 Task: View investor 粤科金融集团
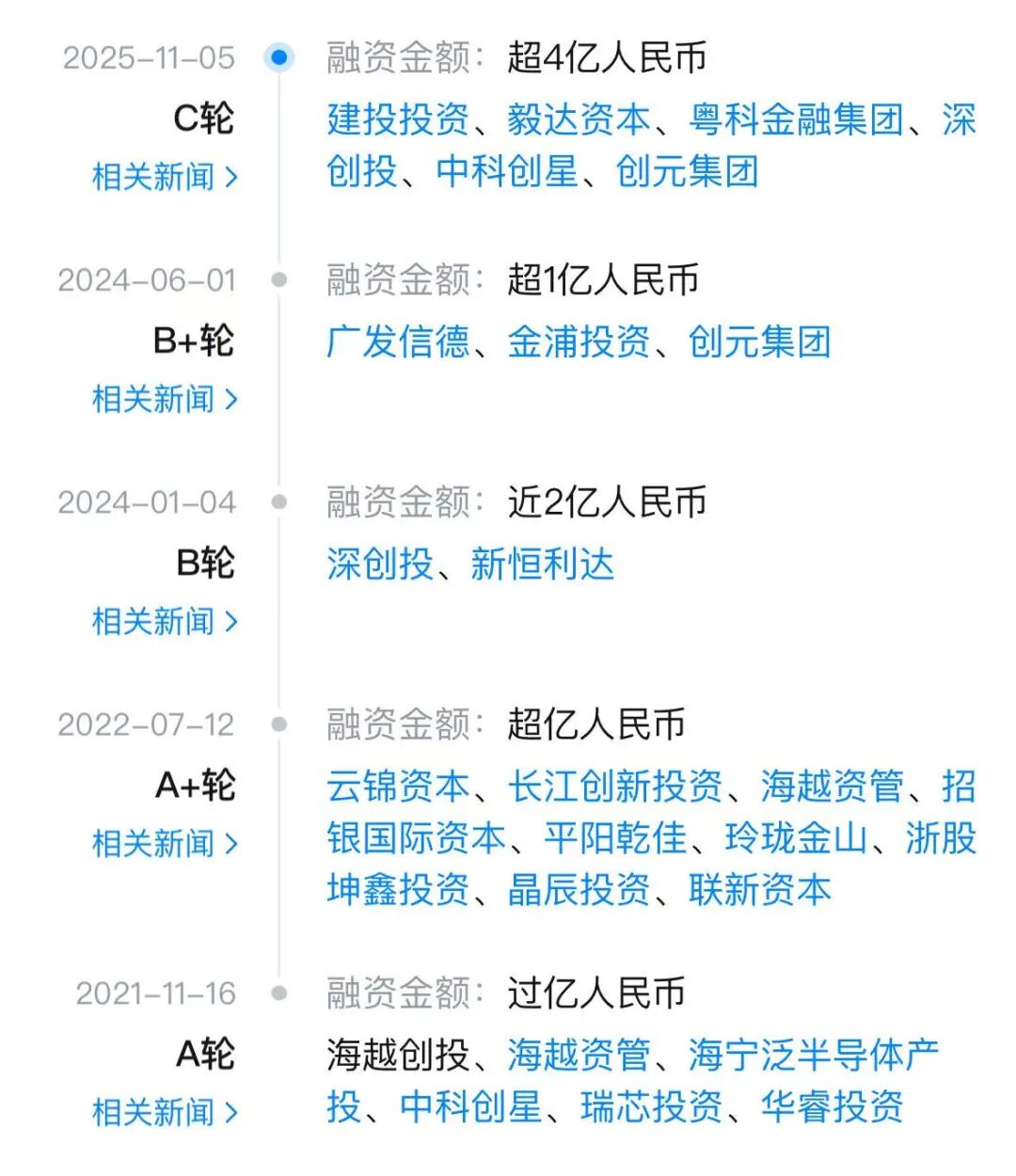795,119
